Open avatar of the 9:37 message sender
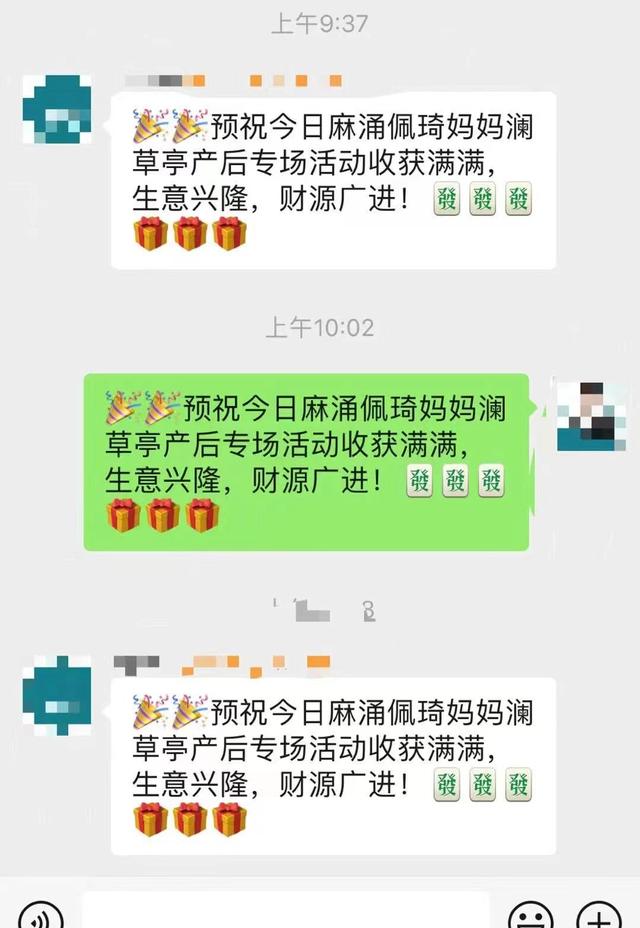The image size is (640, 928). [57, 109]
